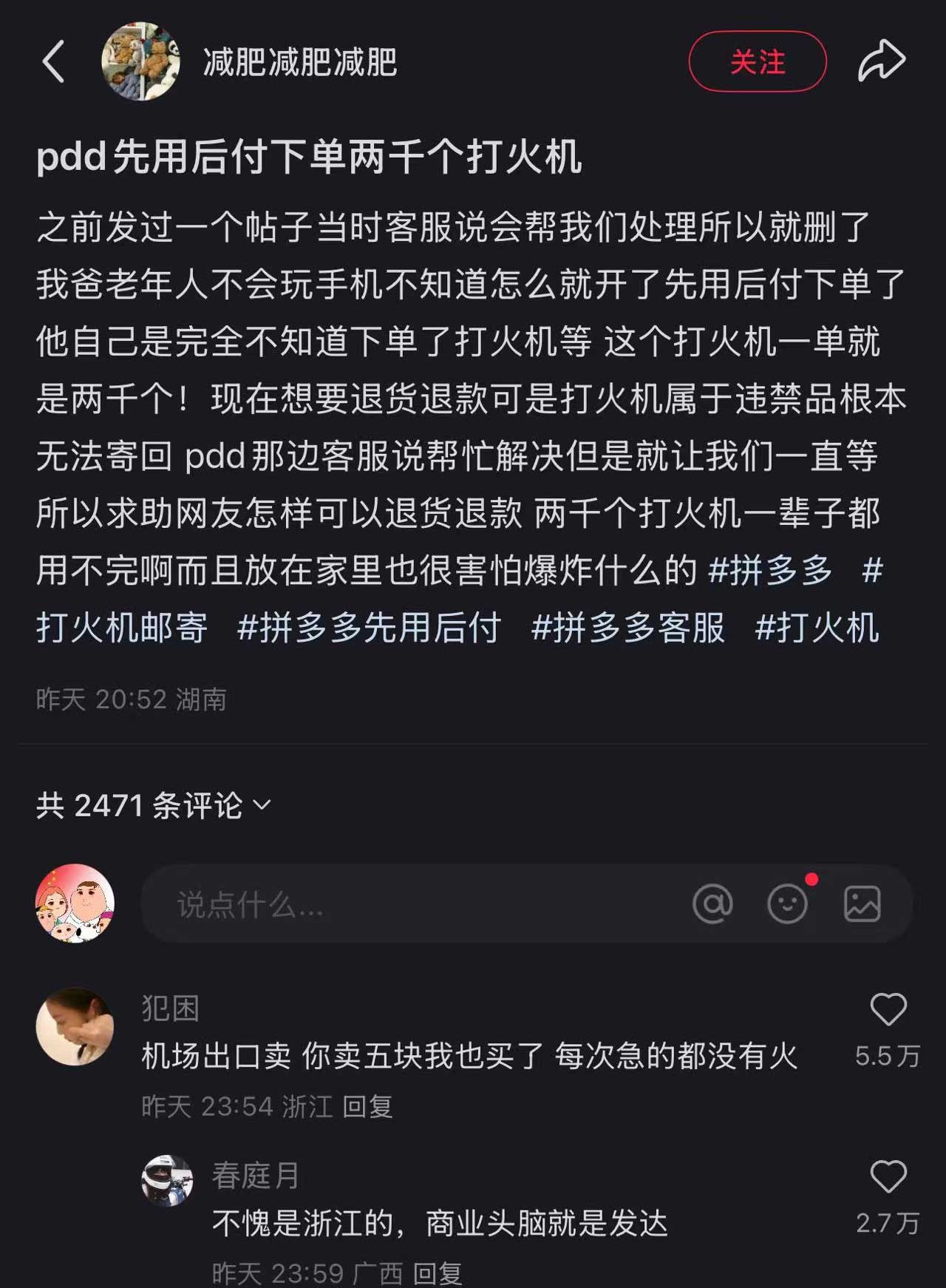Open the emoji picker in comment box
The height and width of the screenshot is (1288, 946).
point(788,904)
